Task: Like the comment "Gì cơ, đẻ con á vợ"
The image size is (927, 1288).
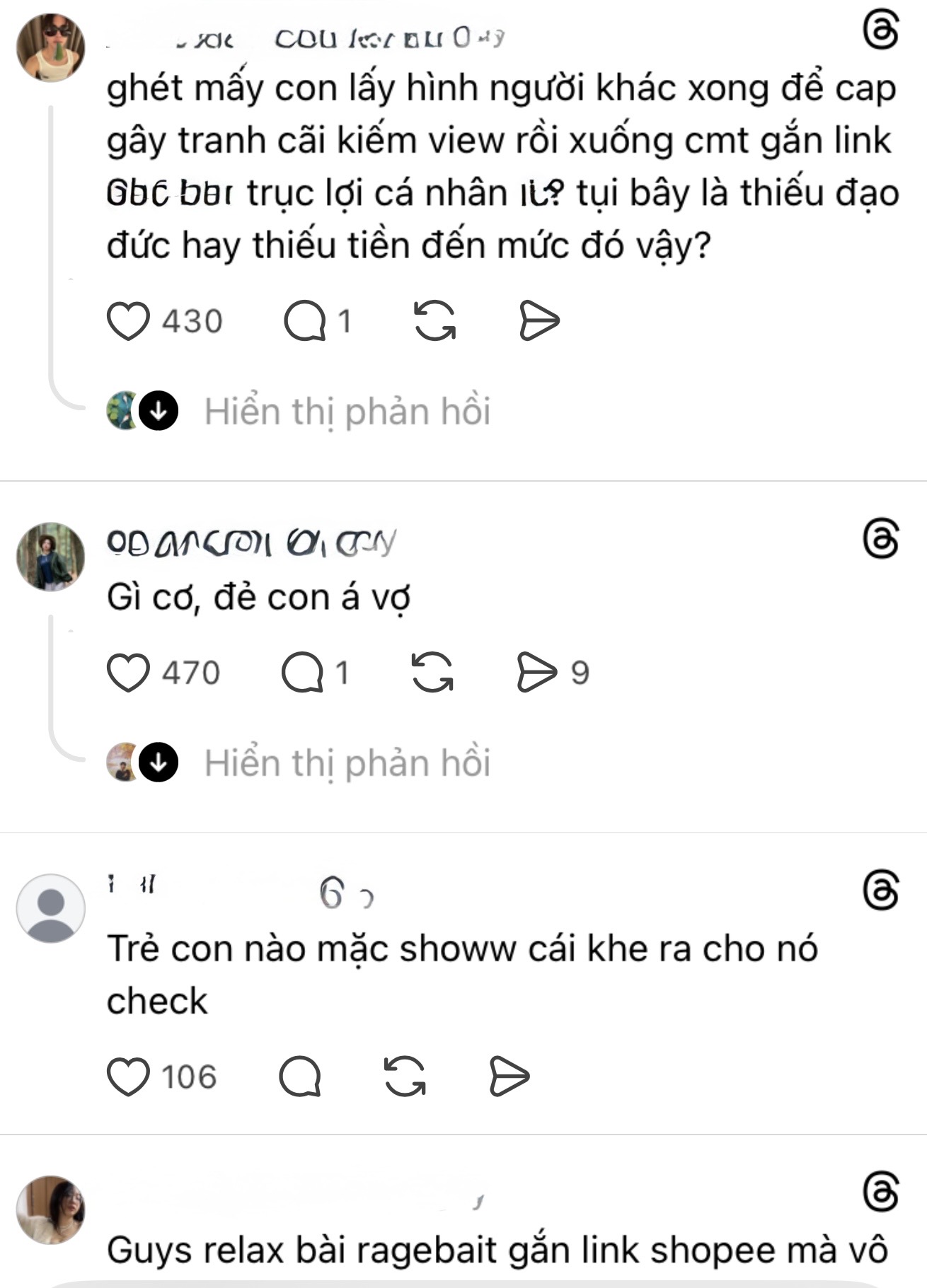Action: pyautogui.click(x=127, y=673)
